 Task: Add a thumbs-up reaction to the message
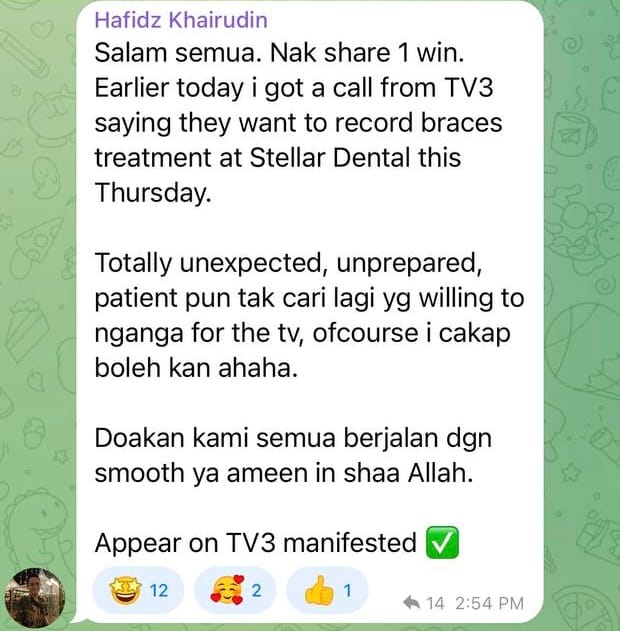(x=327, y=591)
